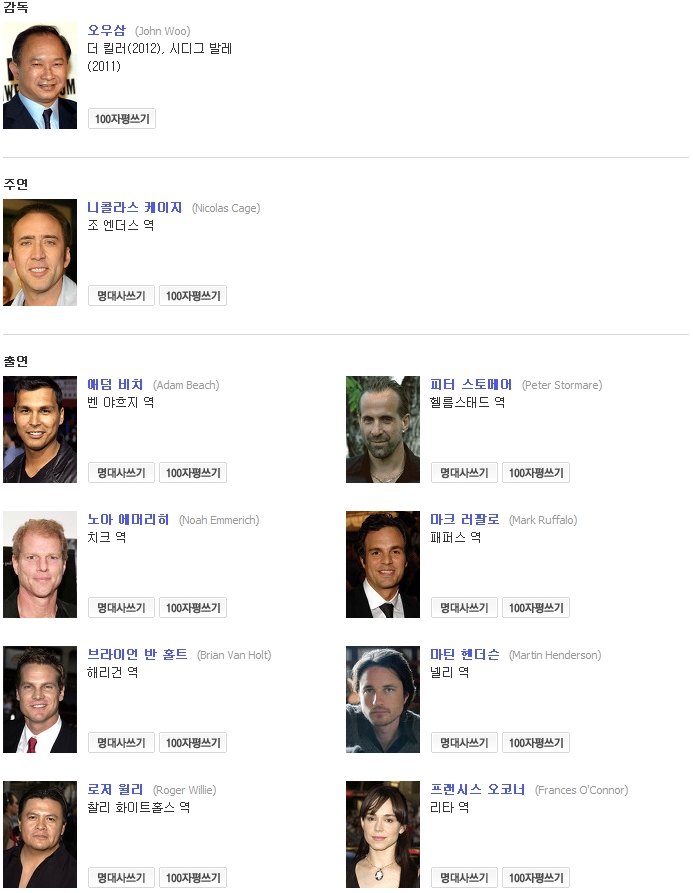Screen dimensions: 693x893
Task: Open 프랜시스 오코너 actor link
Action: 477,789
